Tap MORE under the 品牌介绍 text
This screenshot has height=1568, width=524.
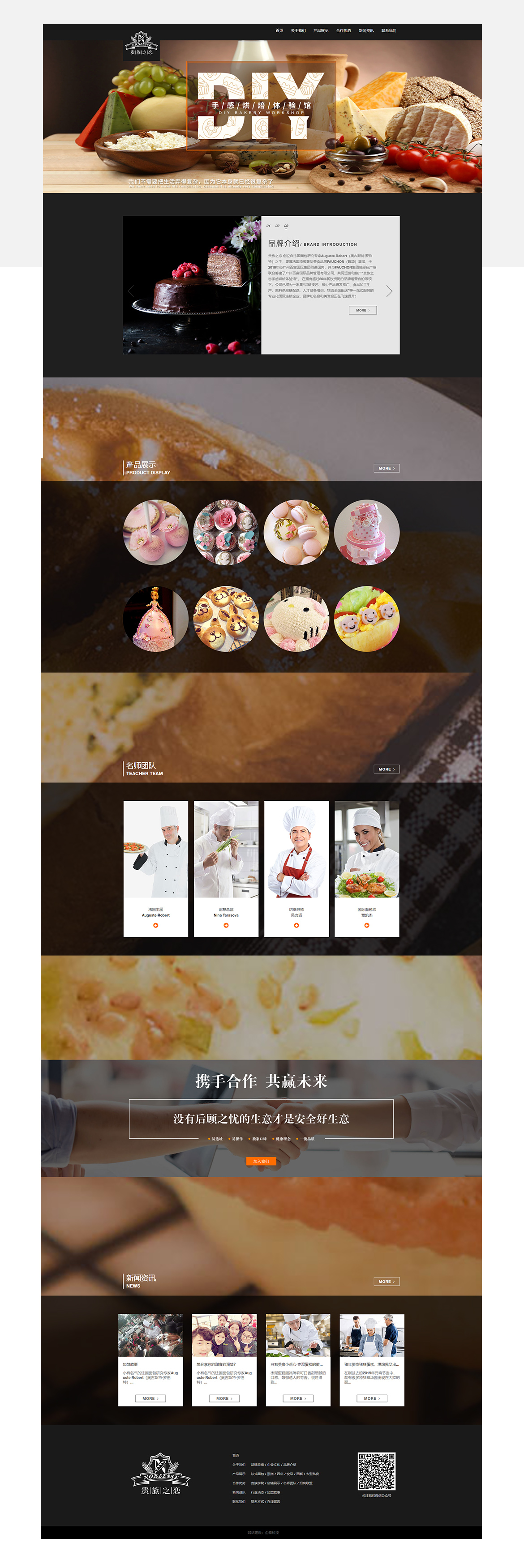tap(362, 311)
